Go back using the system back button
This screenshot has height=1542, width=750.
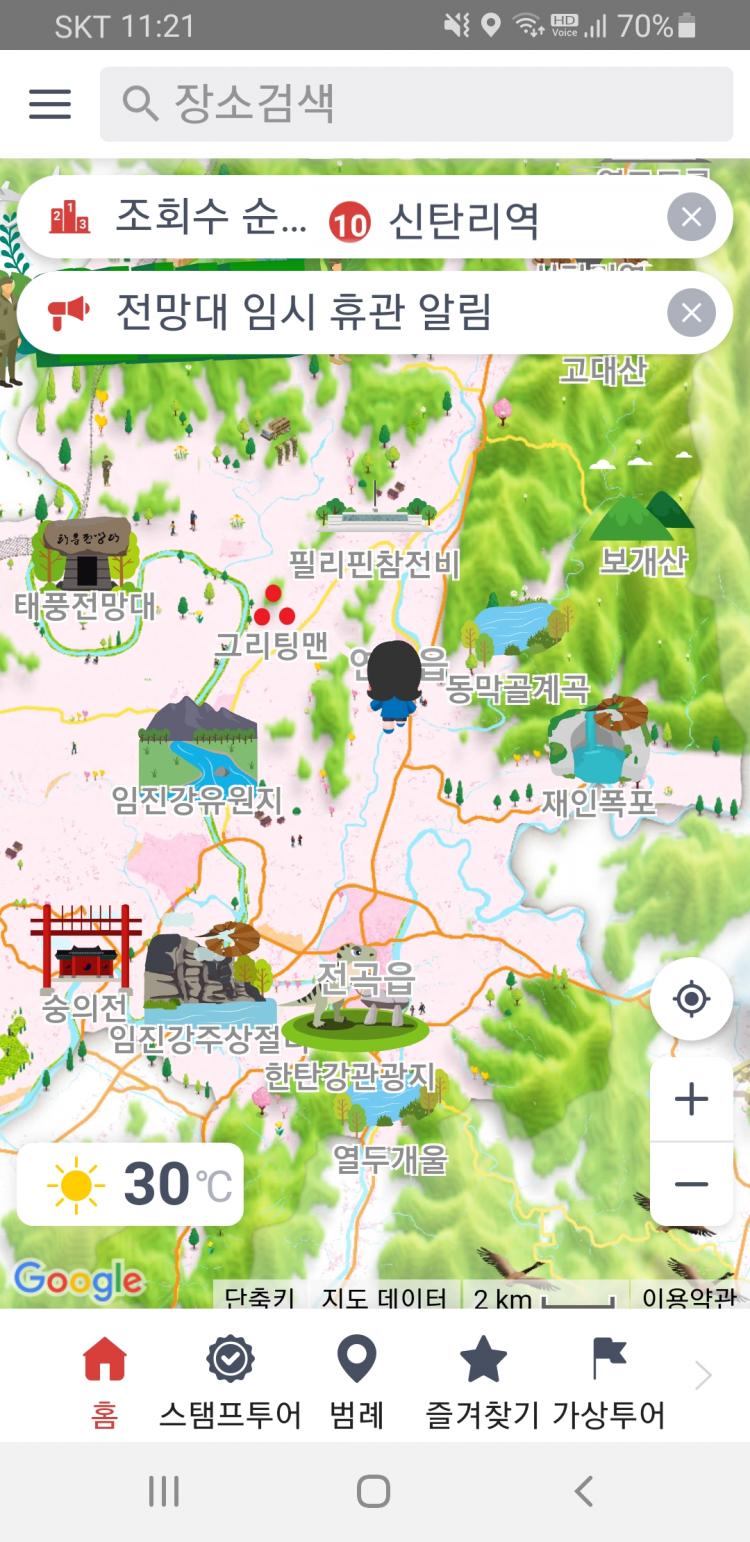(584, 1491)
